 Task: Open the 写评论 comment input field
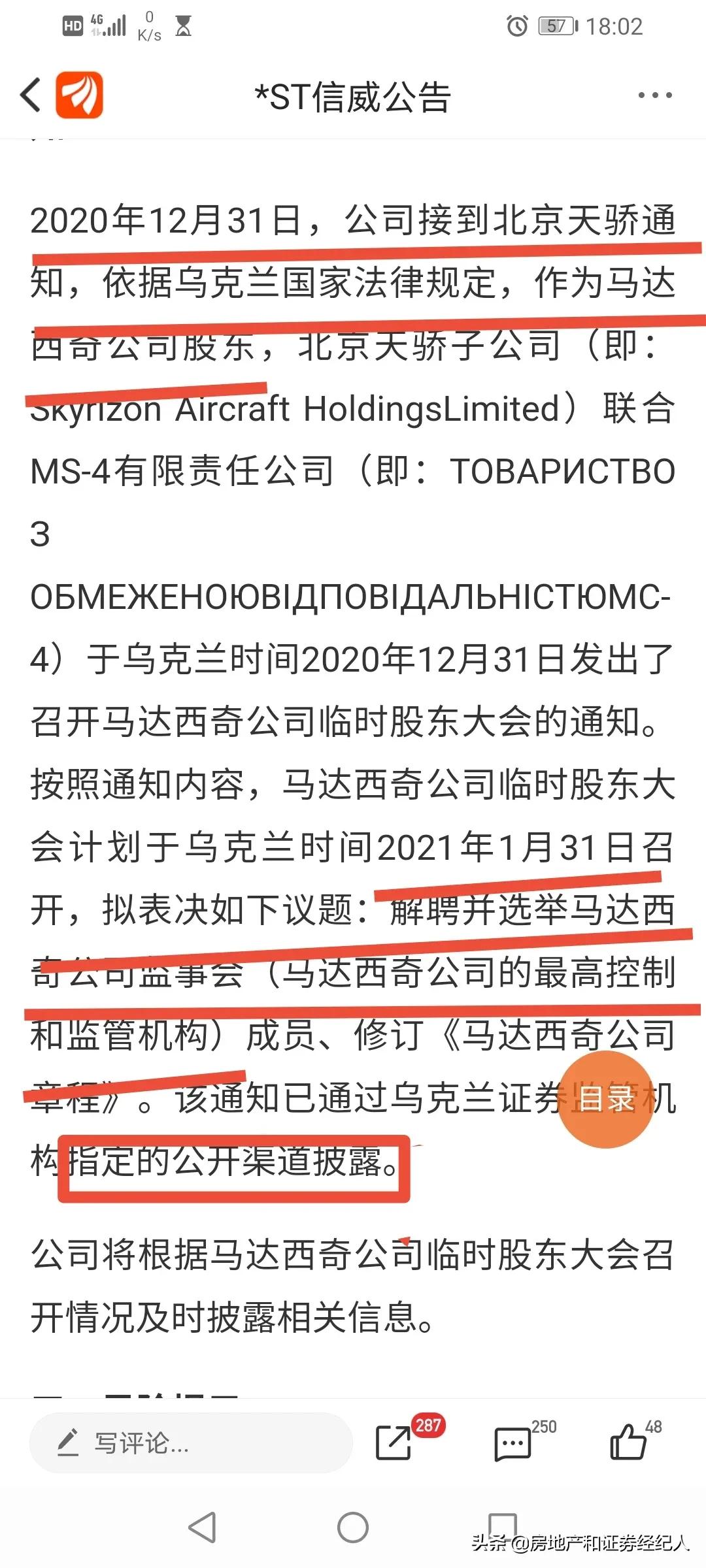pyautogui.click(x=191, y=1443)
